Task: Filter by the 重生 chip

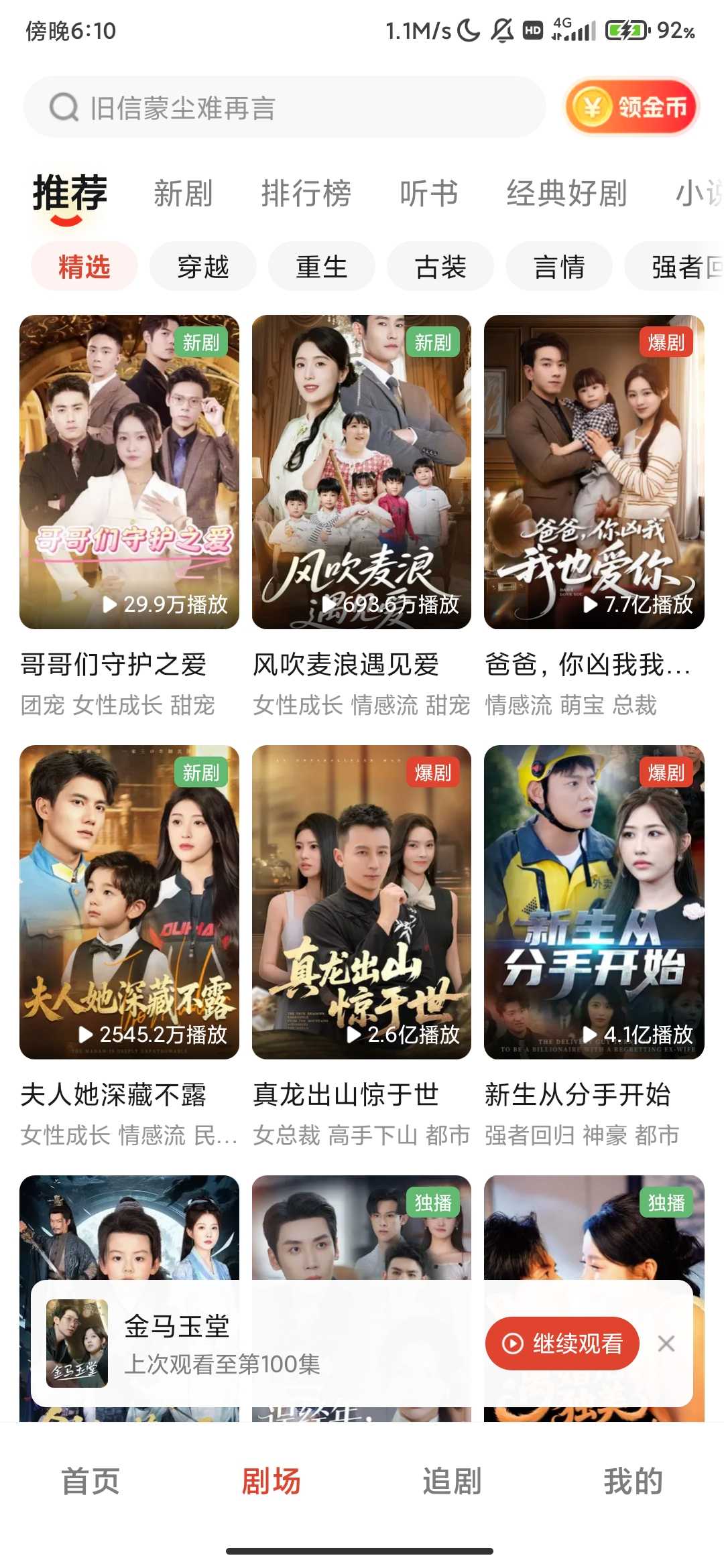Action: coord(321,267)
